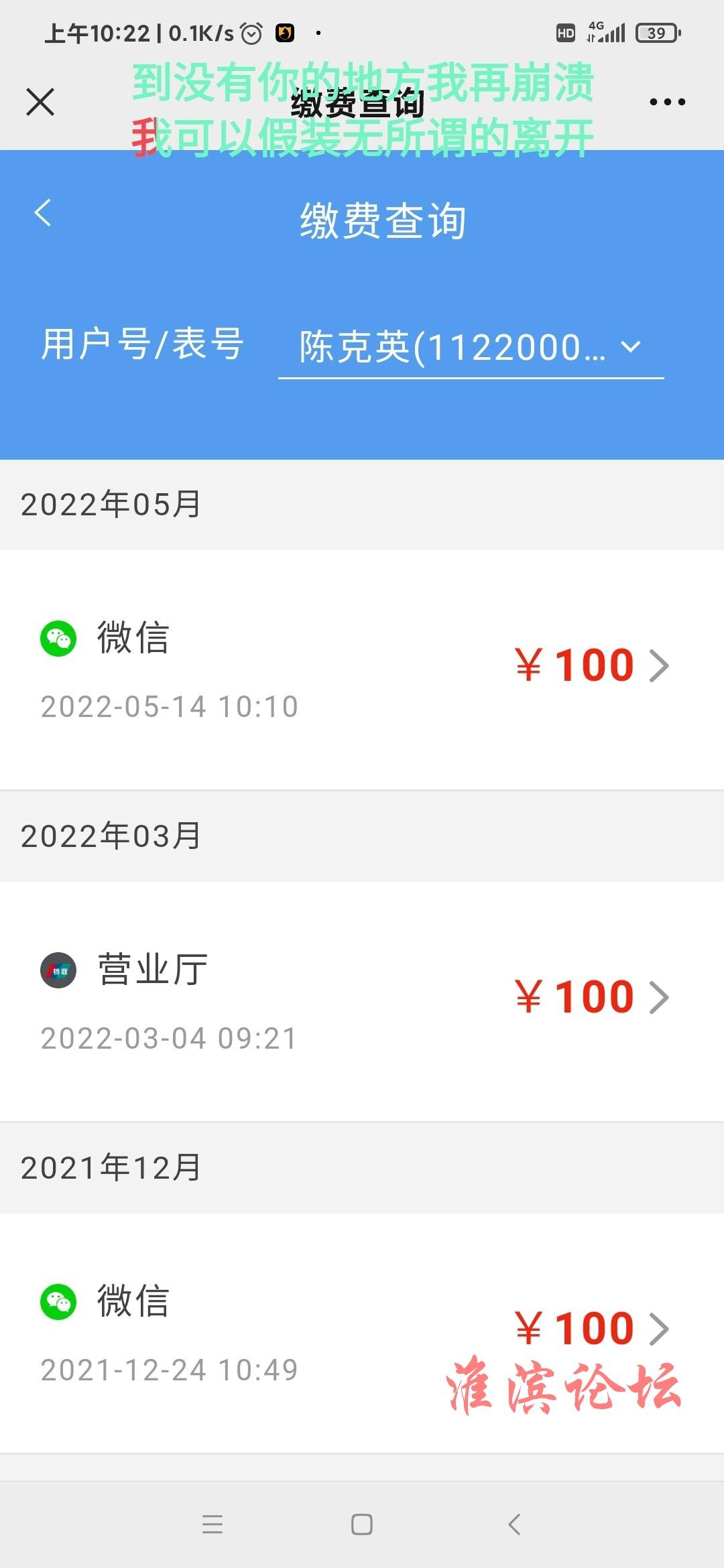Tap the system home button
The width and height of the screenshot is (724, 1568).
362,1524
